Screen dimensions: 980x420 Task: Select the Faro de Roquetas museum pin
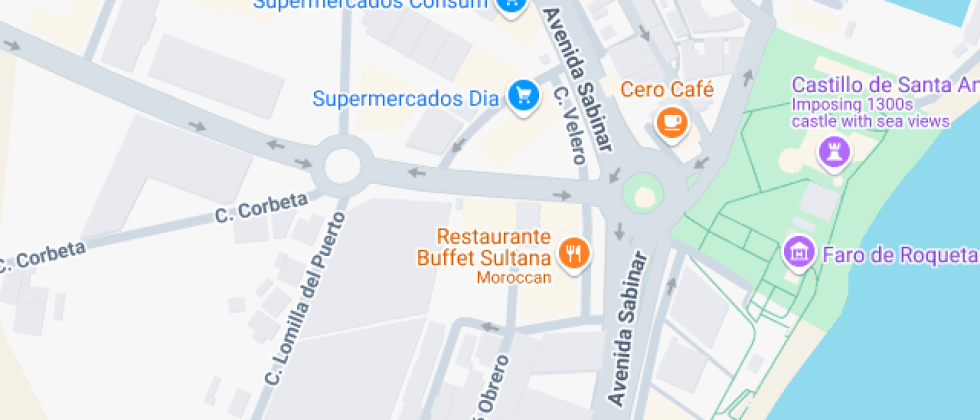point(798,252)
